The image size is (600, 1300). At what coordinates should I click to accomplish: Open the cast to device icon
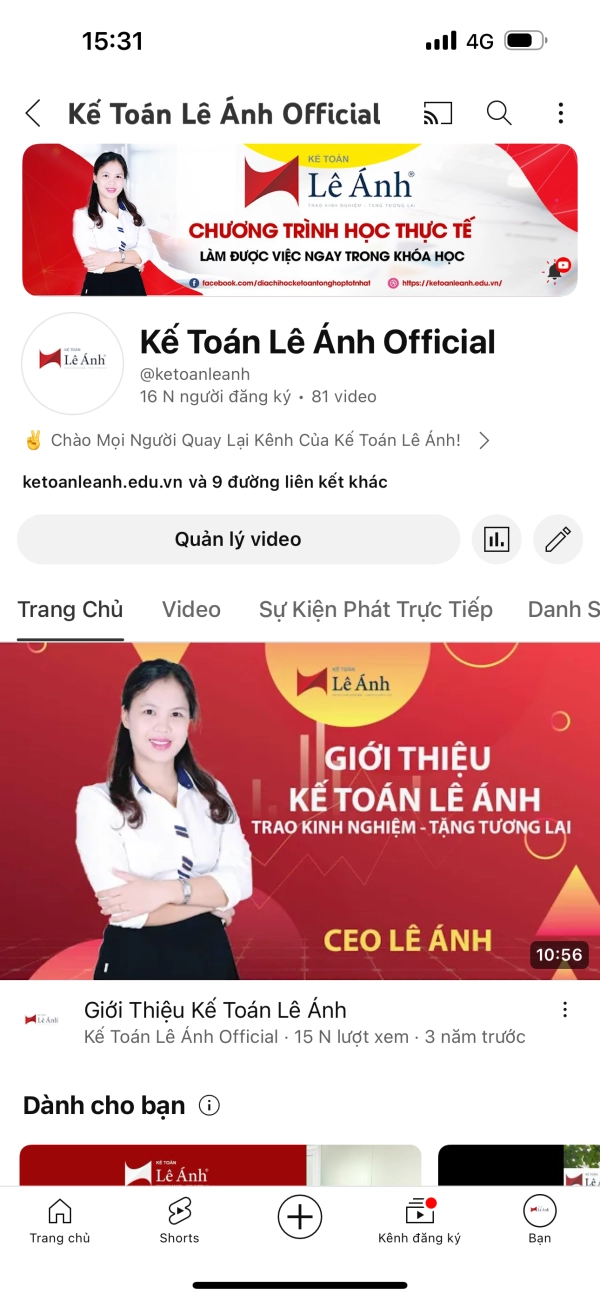tap(437, 113)
